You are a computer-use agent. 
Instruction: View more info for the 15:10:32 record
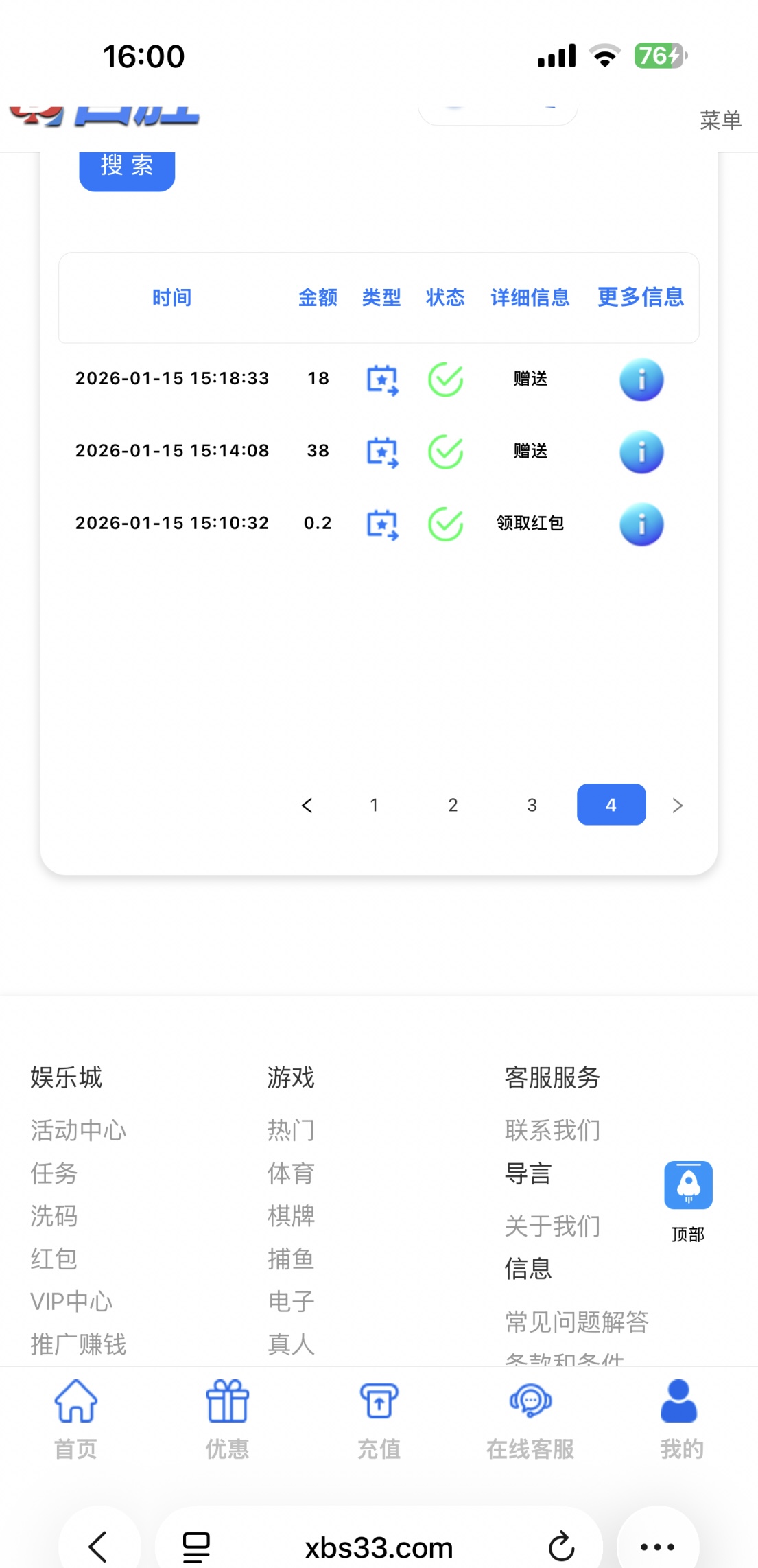pos(641,524)
